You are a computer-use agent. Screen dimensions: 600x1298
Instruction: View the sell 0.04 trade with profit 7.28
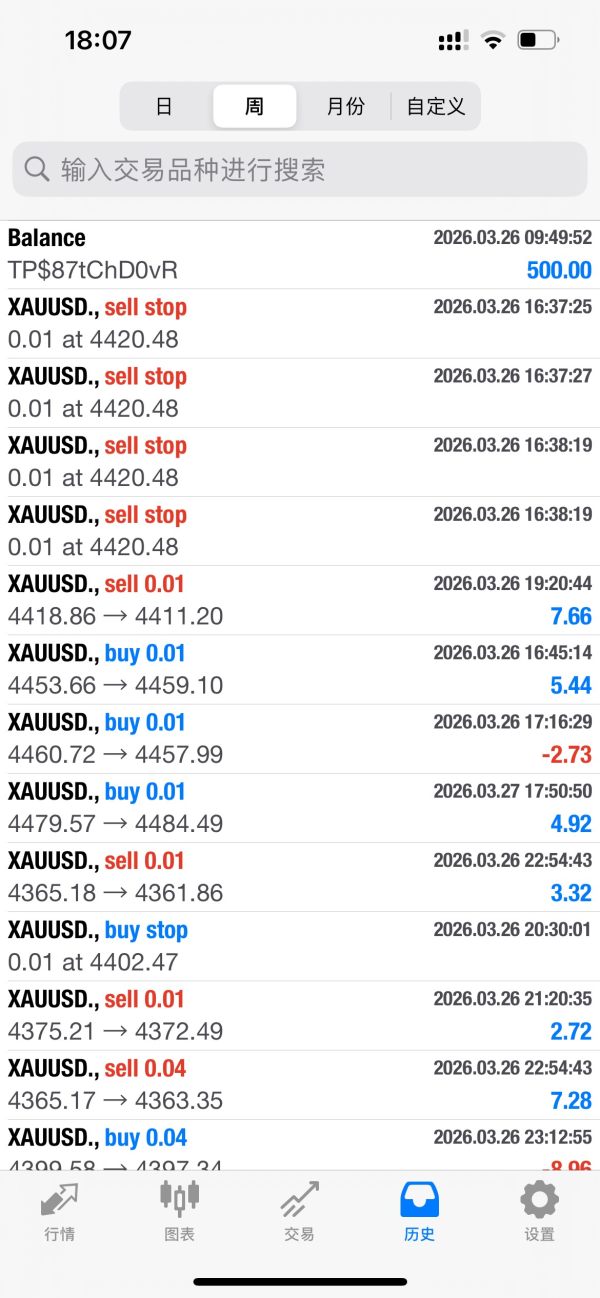300,1083
